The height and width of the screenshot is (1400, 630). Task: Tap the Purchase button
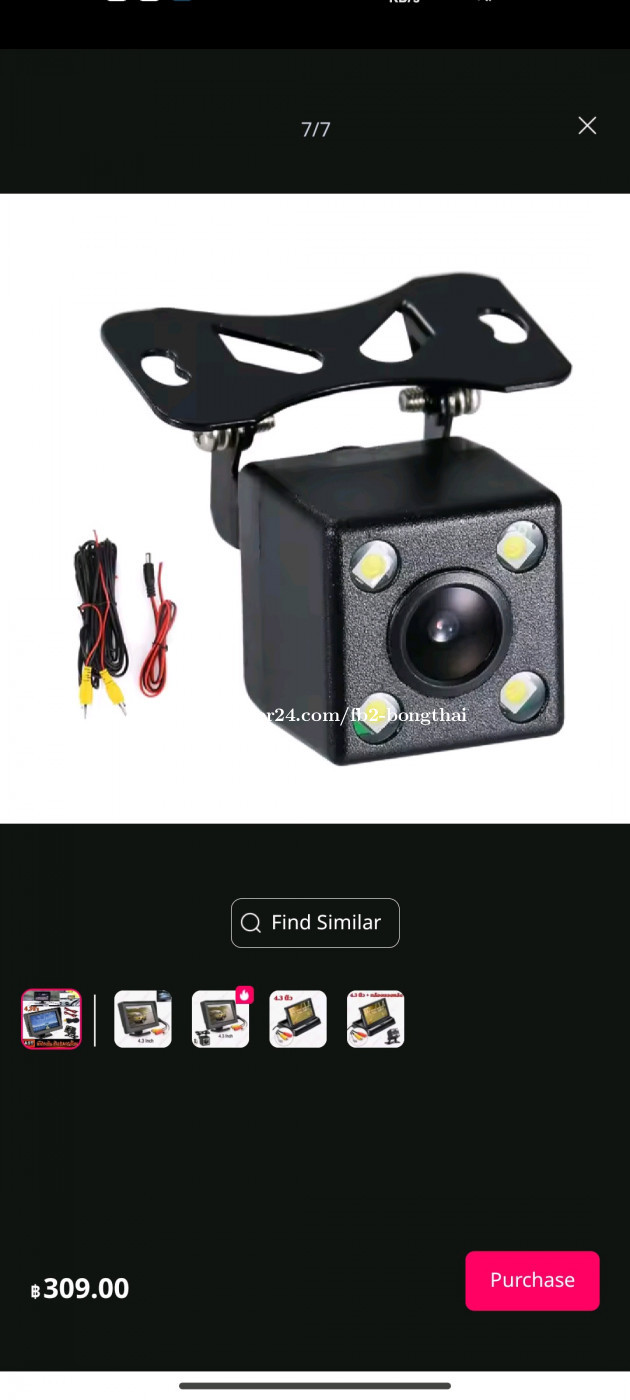click(532, 1280)
